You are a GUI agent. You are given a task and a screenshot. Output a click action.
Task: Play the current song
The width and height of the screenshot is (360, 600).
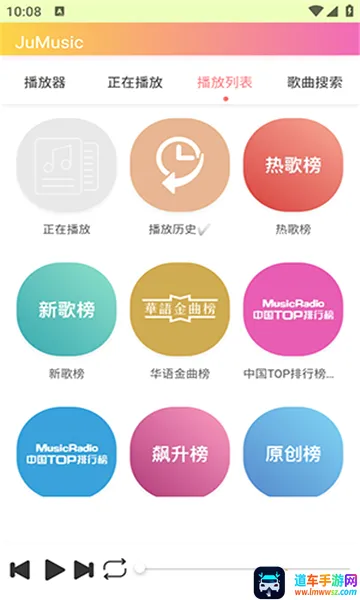[54, 570]
